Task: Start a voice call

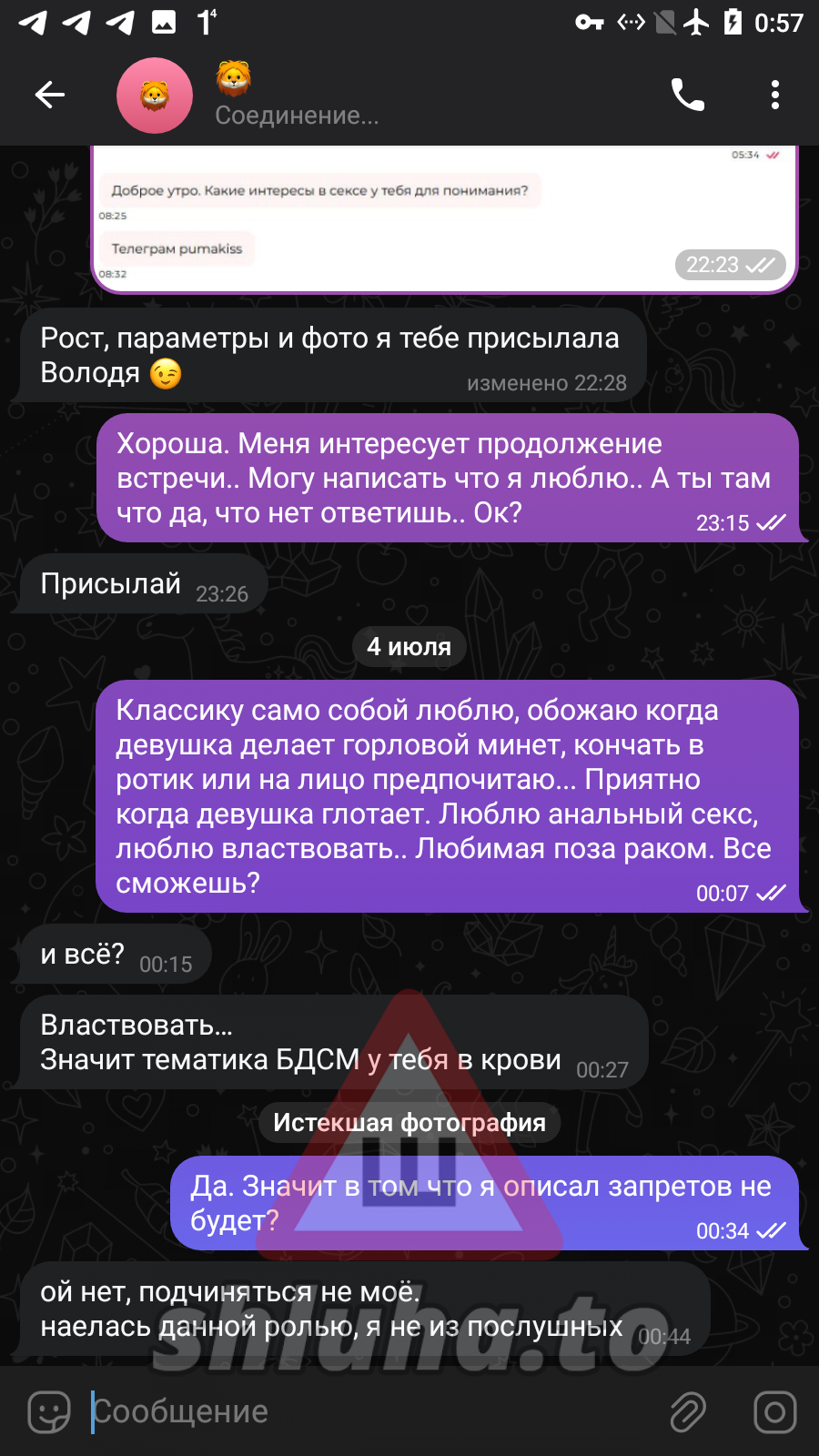Action: 688,95
